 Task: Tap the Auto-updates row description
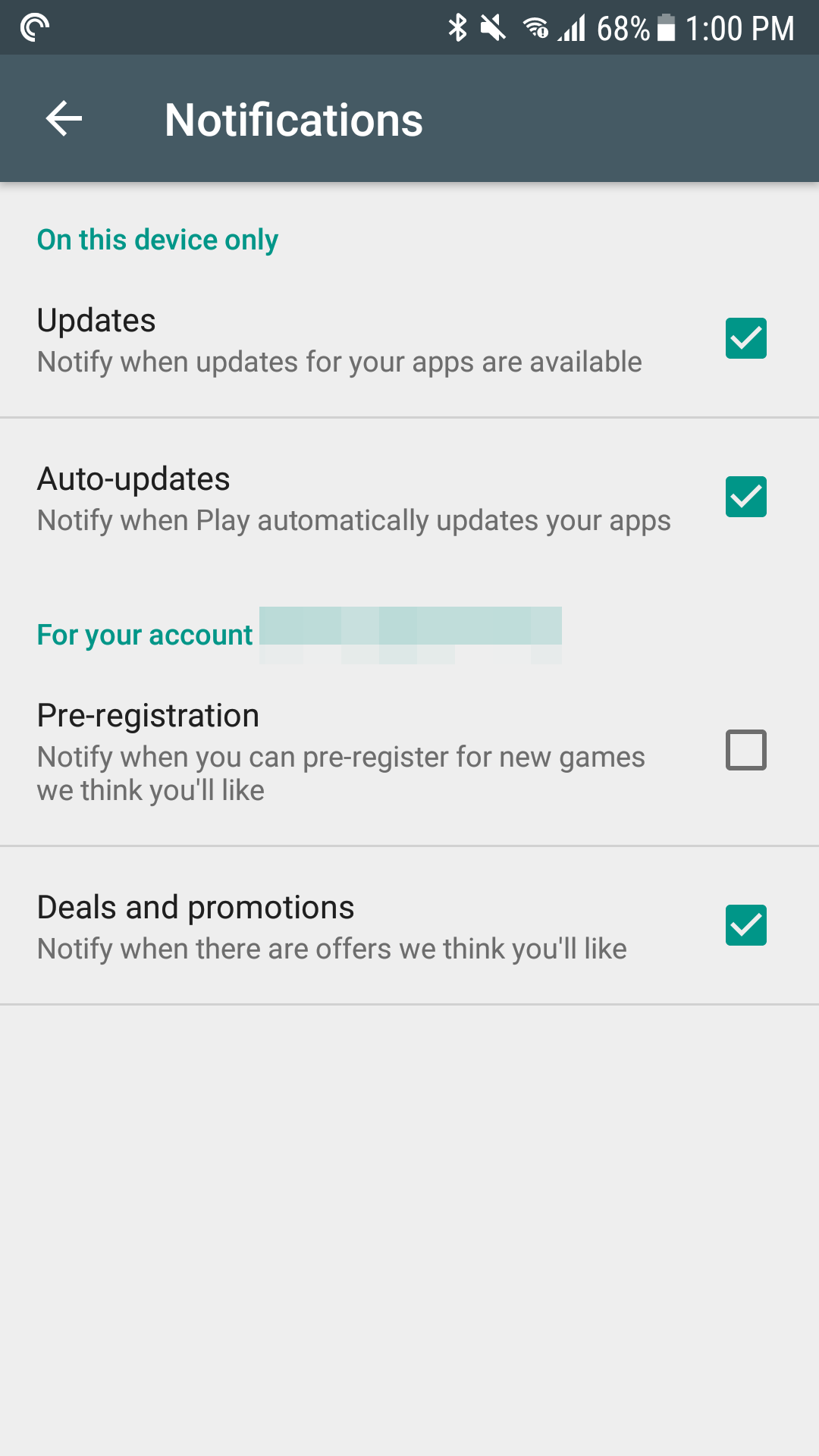pyautogui.click(x=353, y=520)
